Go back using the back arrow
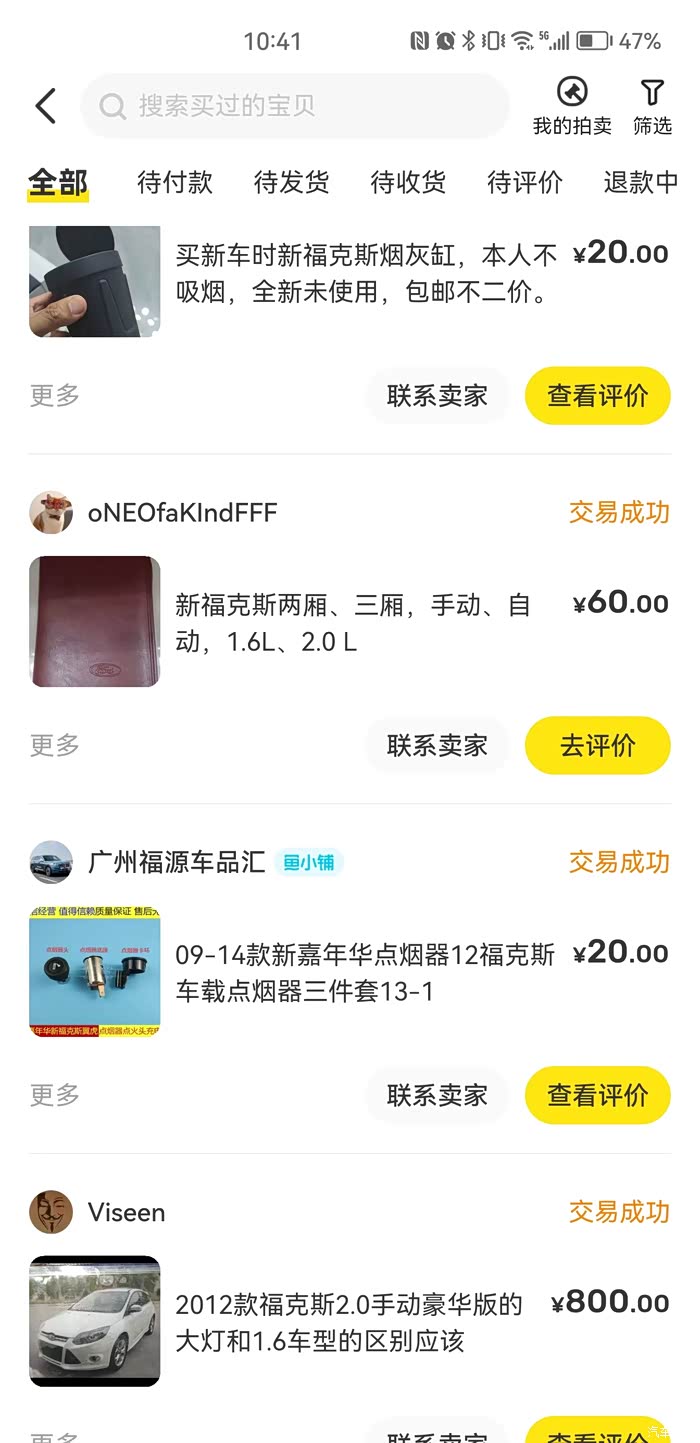700x1443 pixels. click(x=46, y=106)
